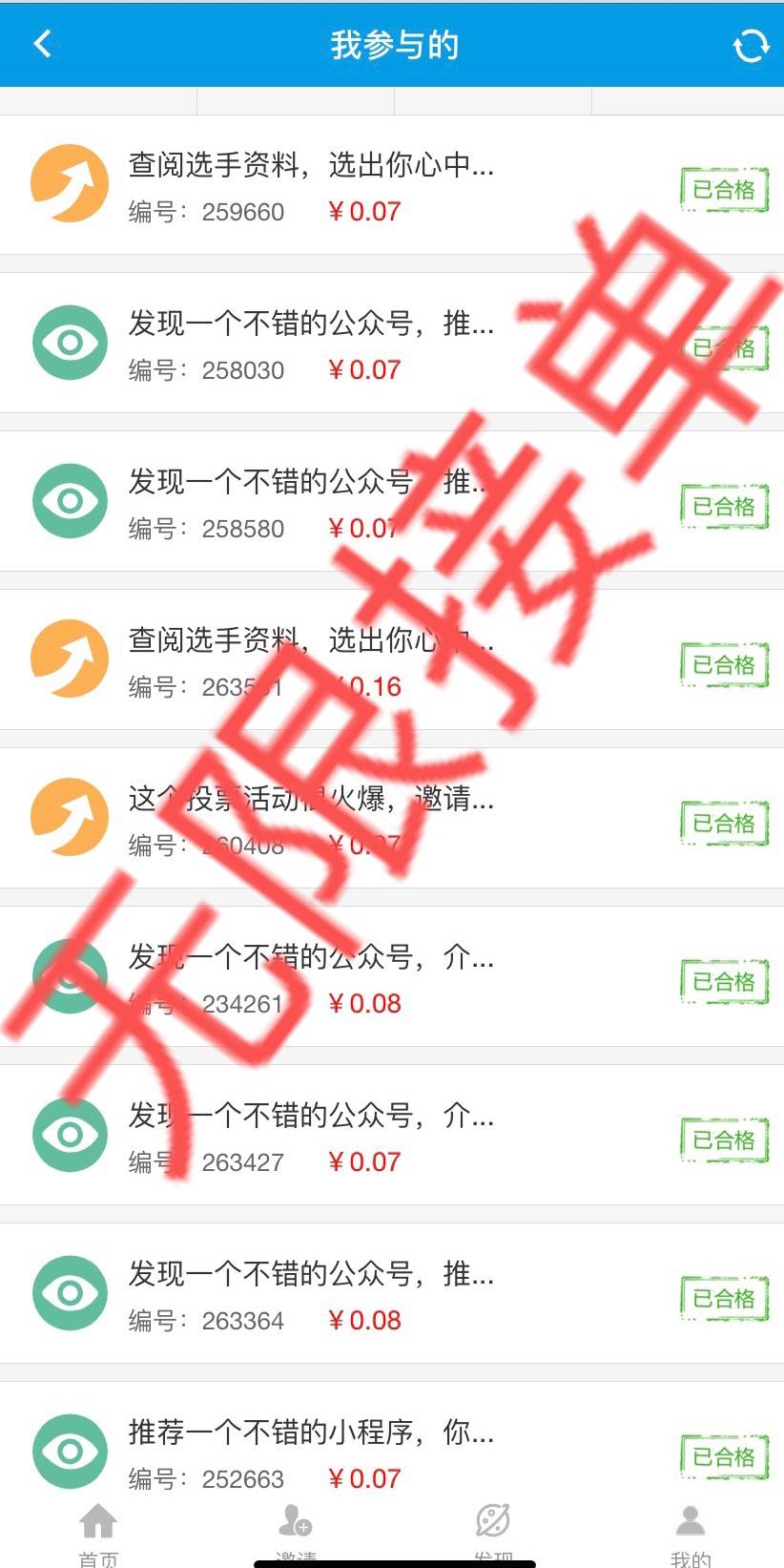
Task: Open the ¥0.16 查阅选手资料 task
Action: tap(392, 659)
